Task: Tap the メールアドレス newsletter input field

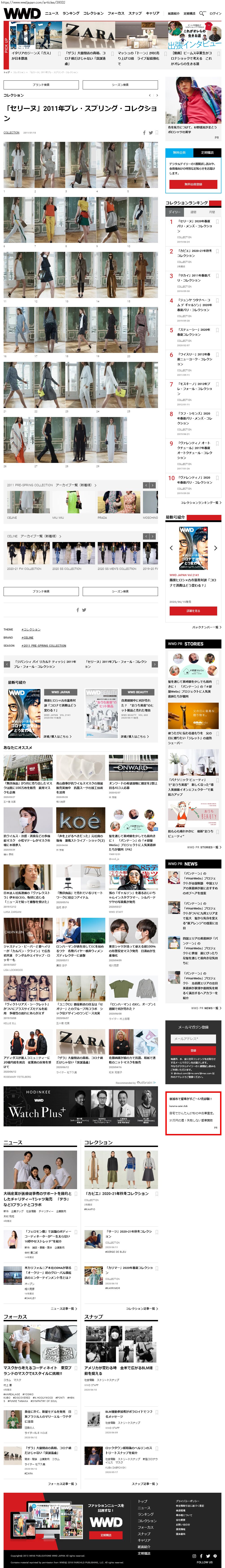Action: [193, 1039]
